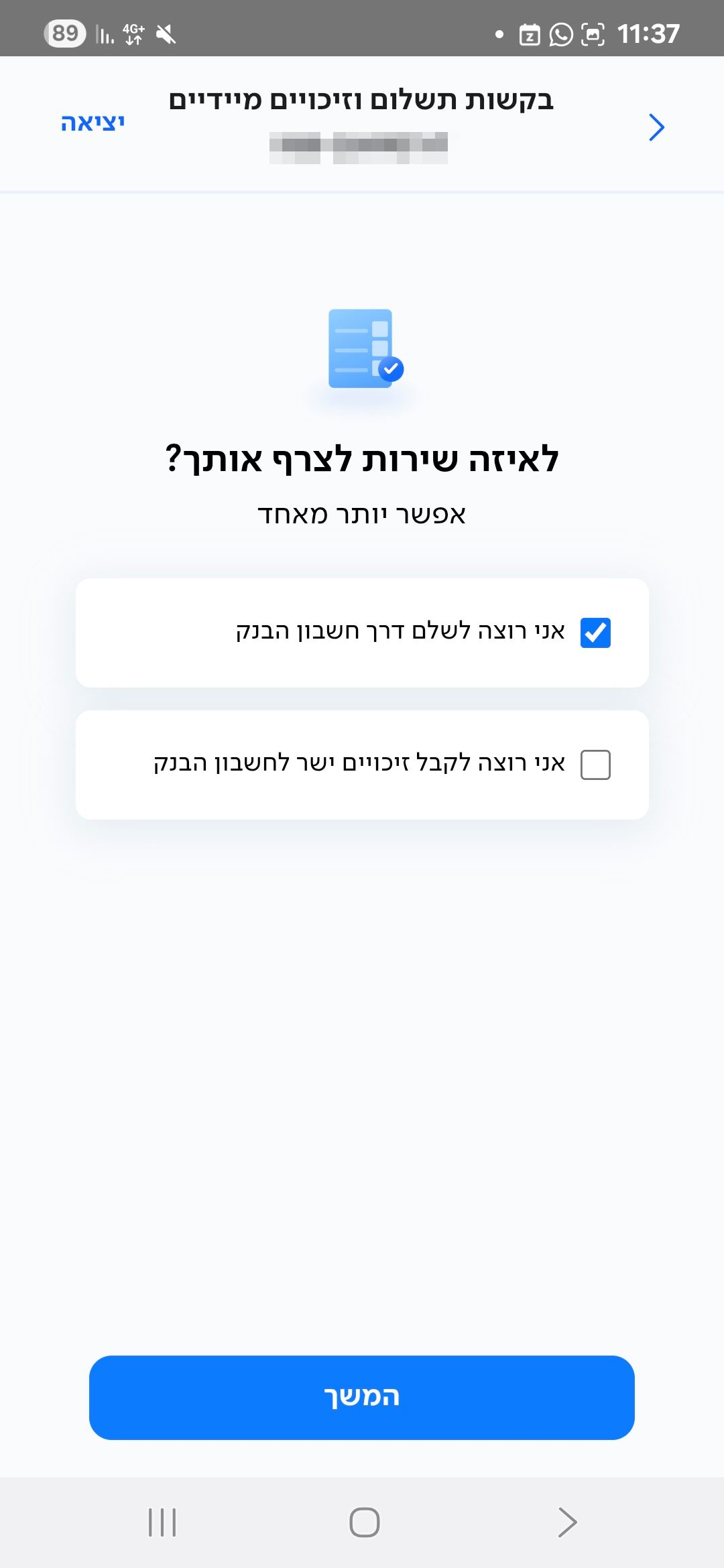Image resolution: width=724 pixels, height=1568 pixels.
Task: Open the recent apps view
Action: click(x=162, y=1522)
